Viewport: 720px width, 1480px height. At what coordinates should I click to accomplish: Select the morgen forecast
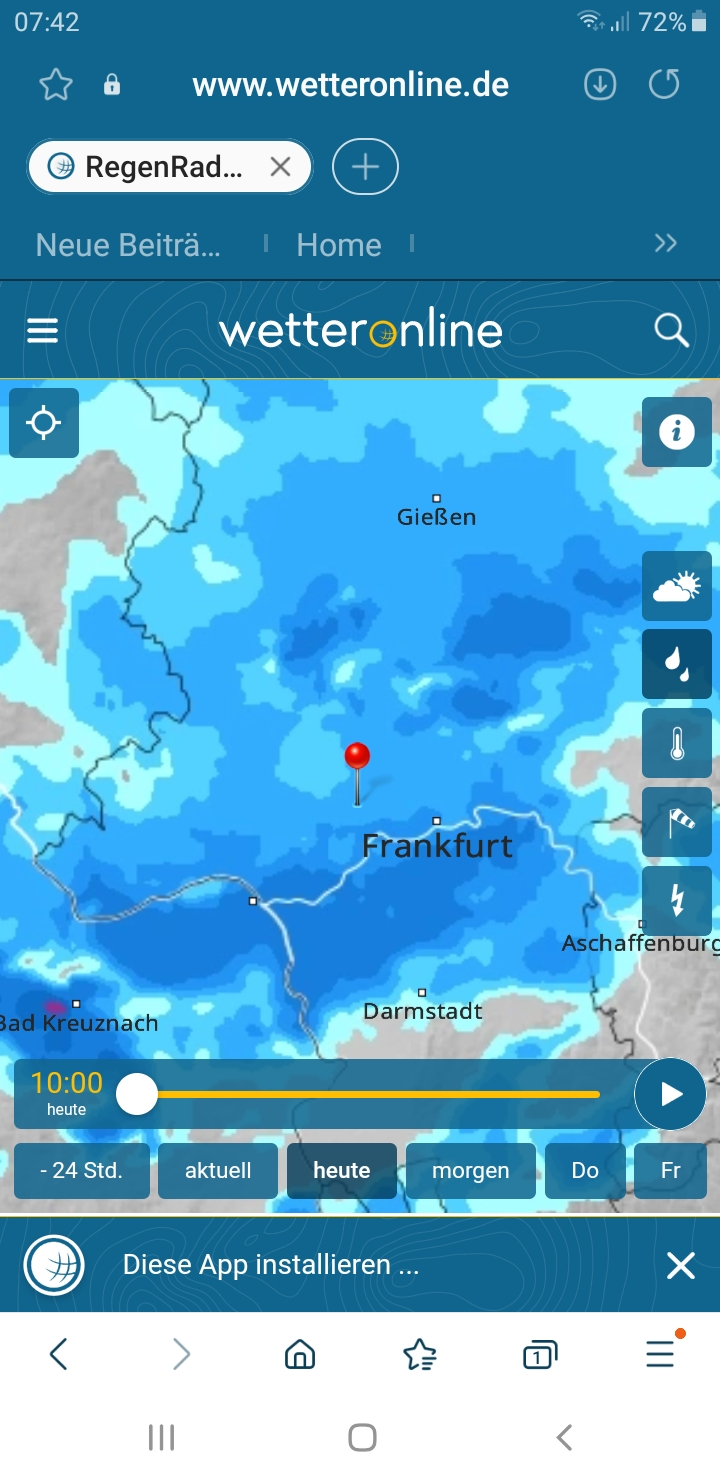471,1171
